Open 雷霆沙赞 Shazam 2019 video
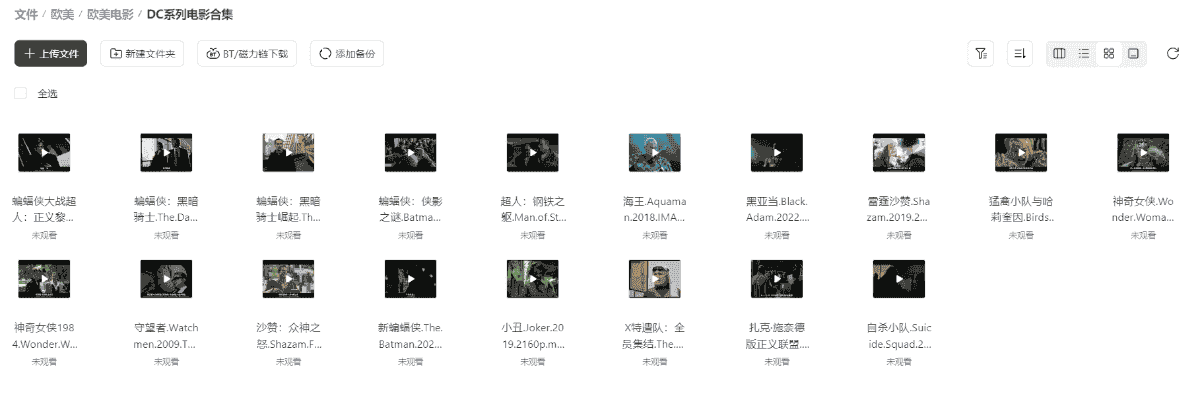 [x=898, y=152]
